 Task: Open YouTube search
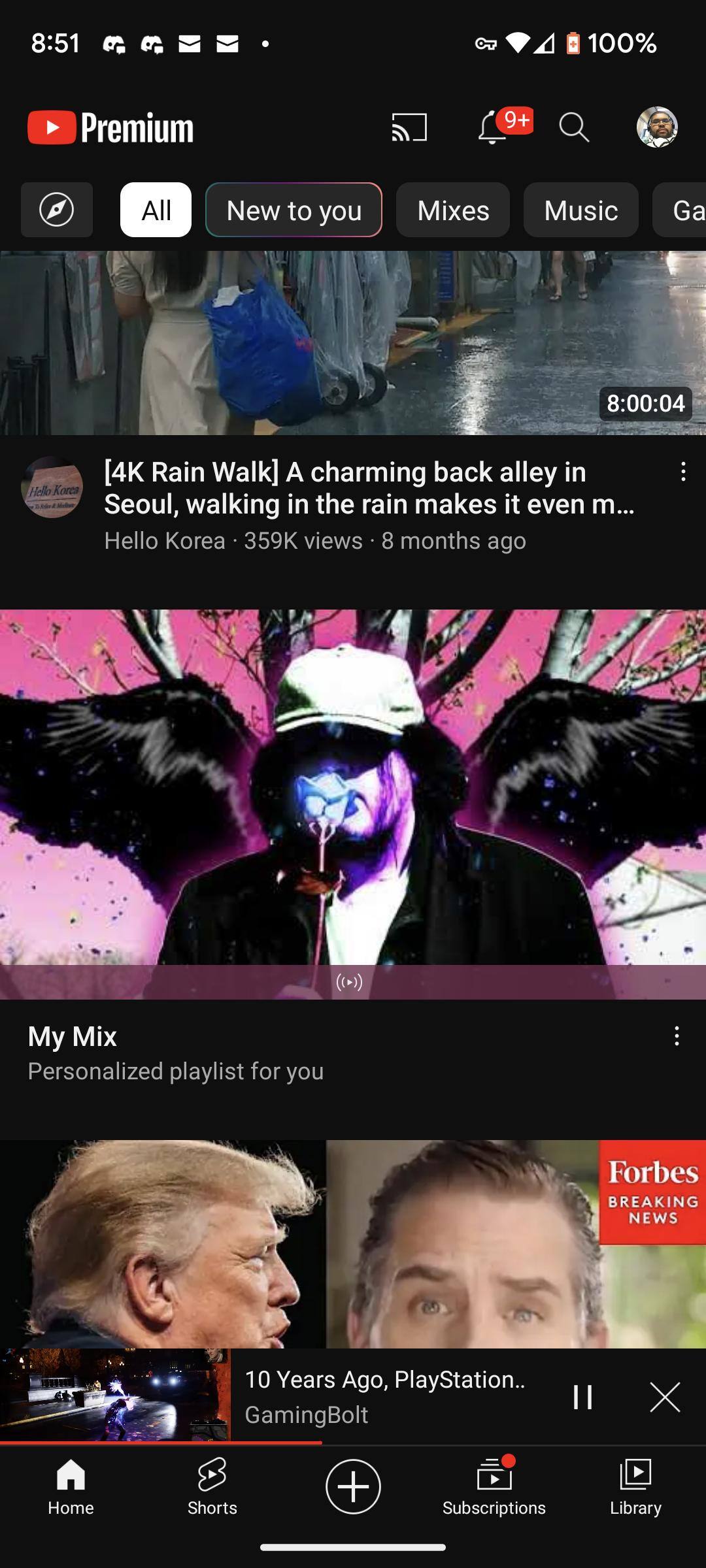(574, 127)
